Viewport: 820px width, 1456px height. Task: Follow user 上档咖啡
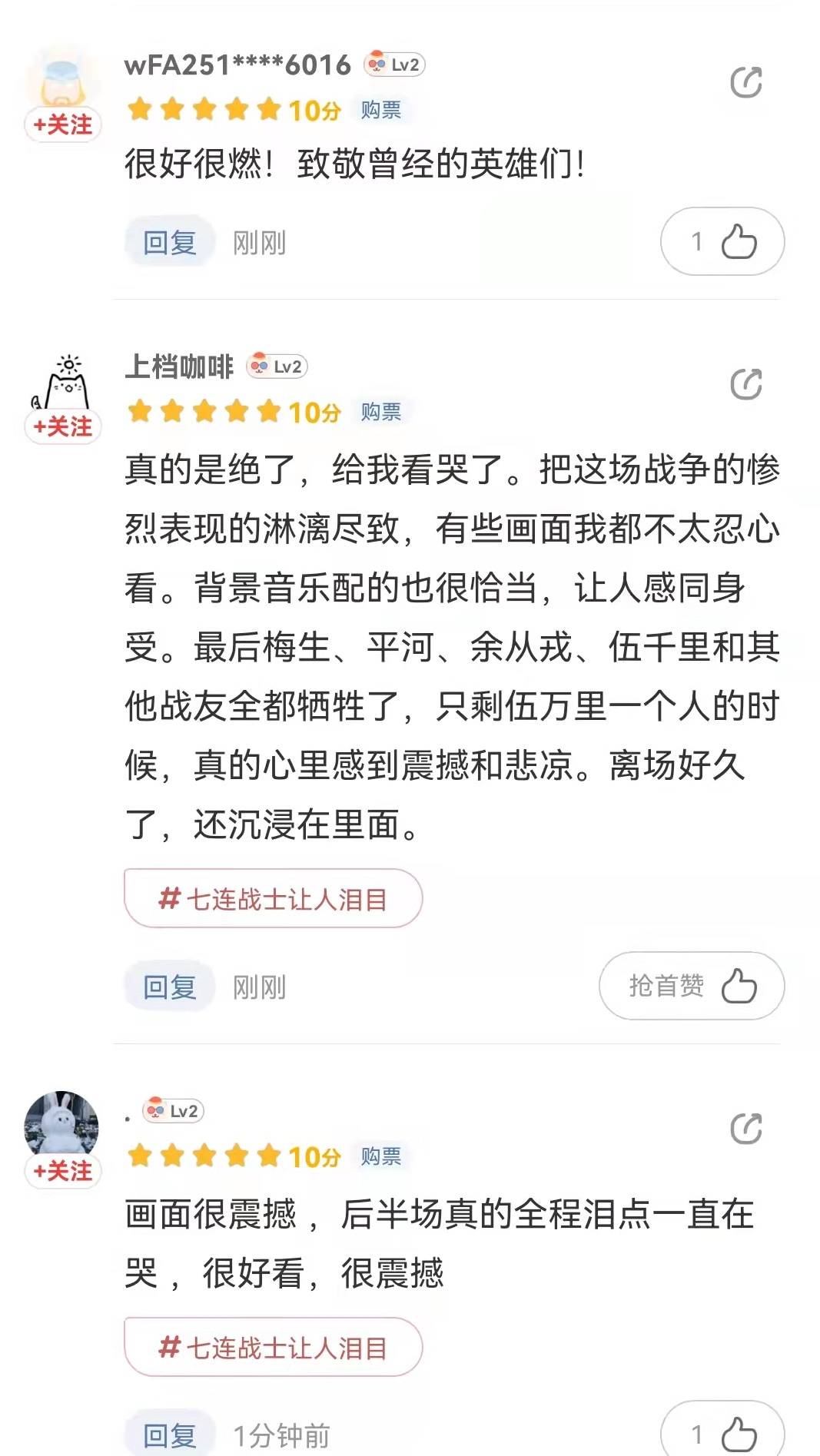tap(63, 426)
